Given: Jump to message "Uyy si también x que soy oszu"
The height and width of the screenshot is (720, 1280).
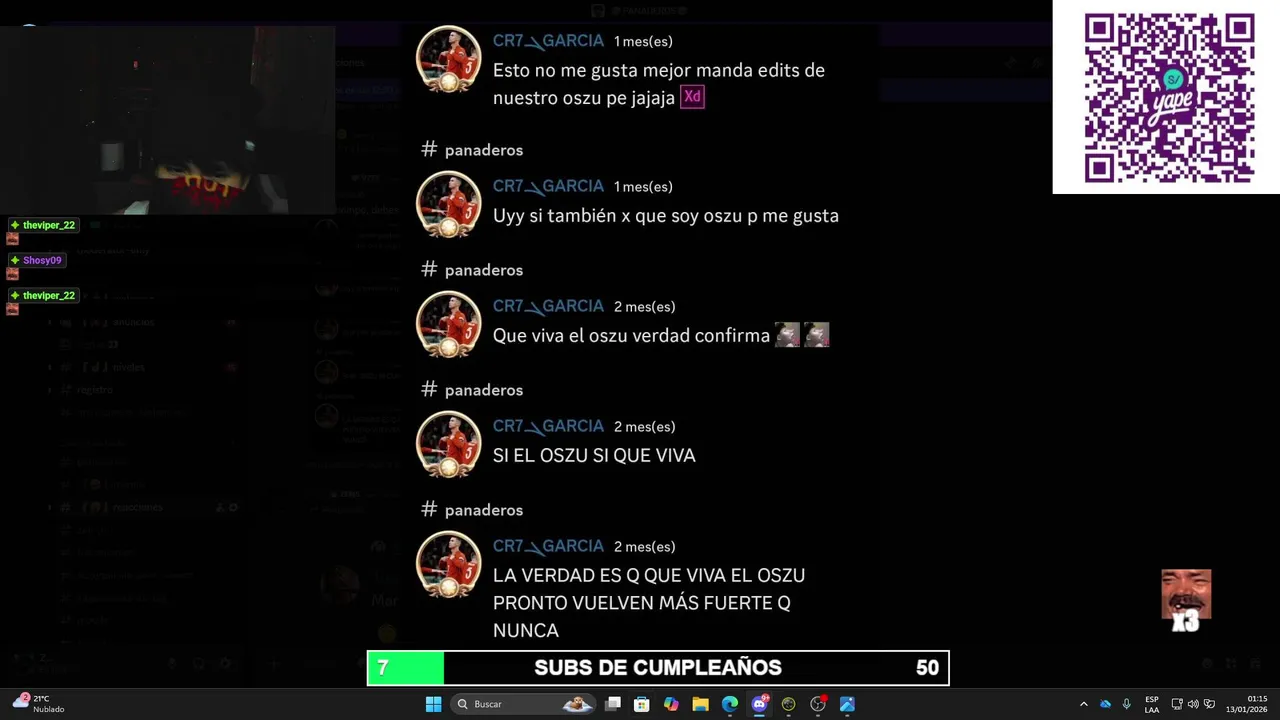Looking at the screenshot, I should [665, 216].
